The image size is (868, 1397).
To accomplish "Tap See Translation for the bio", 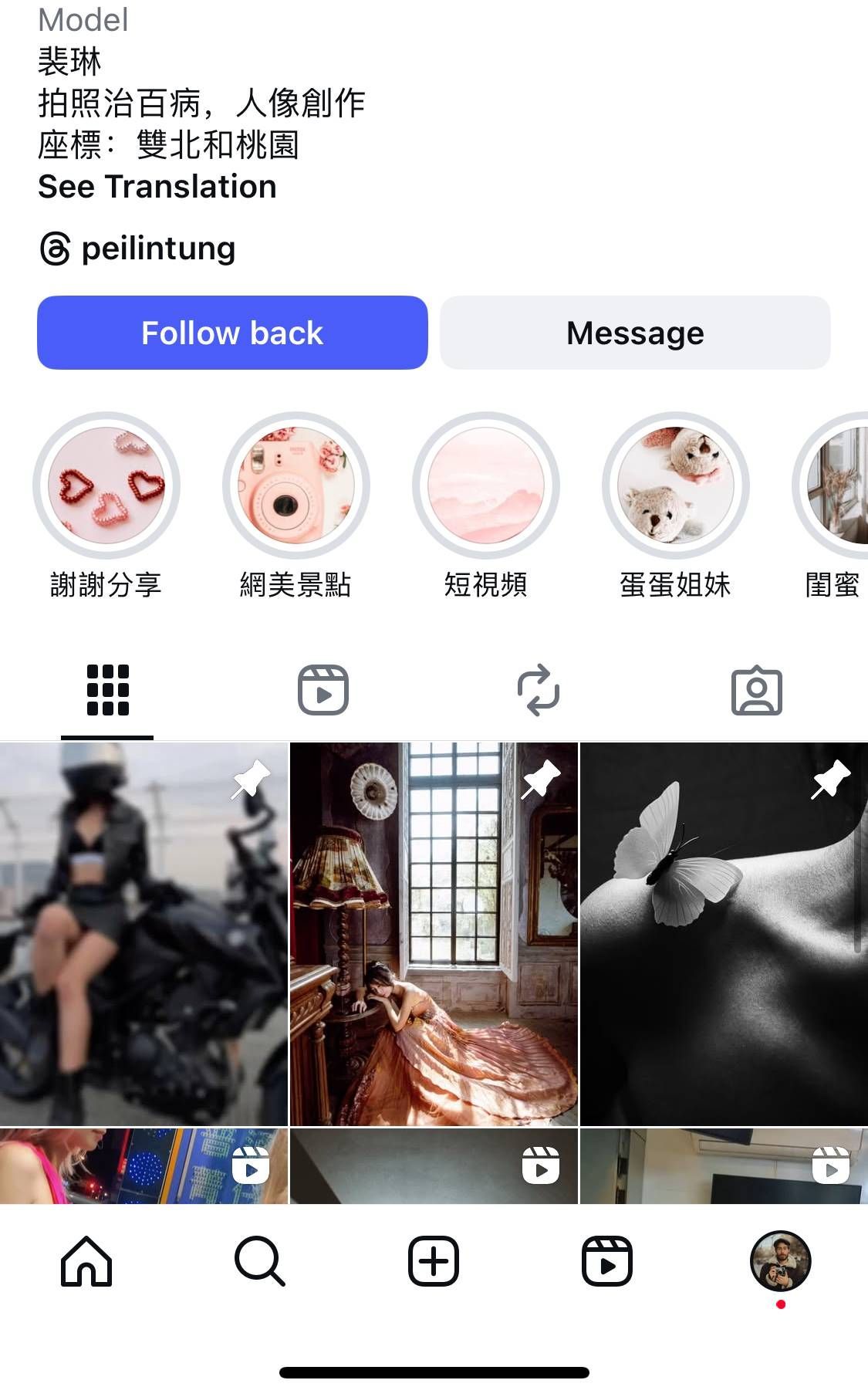I will tap(157, 187).
